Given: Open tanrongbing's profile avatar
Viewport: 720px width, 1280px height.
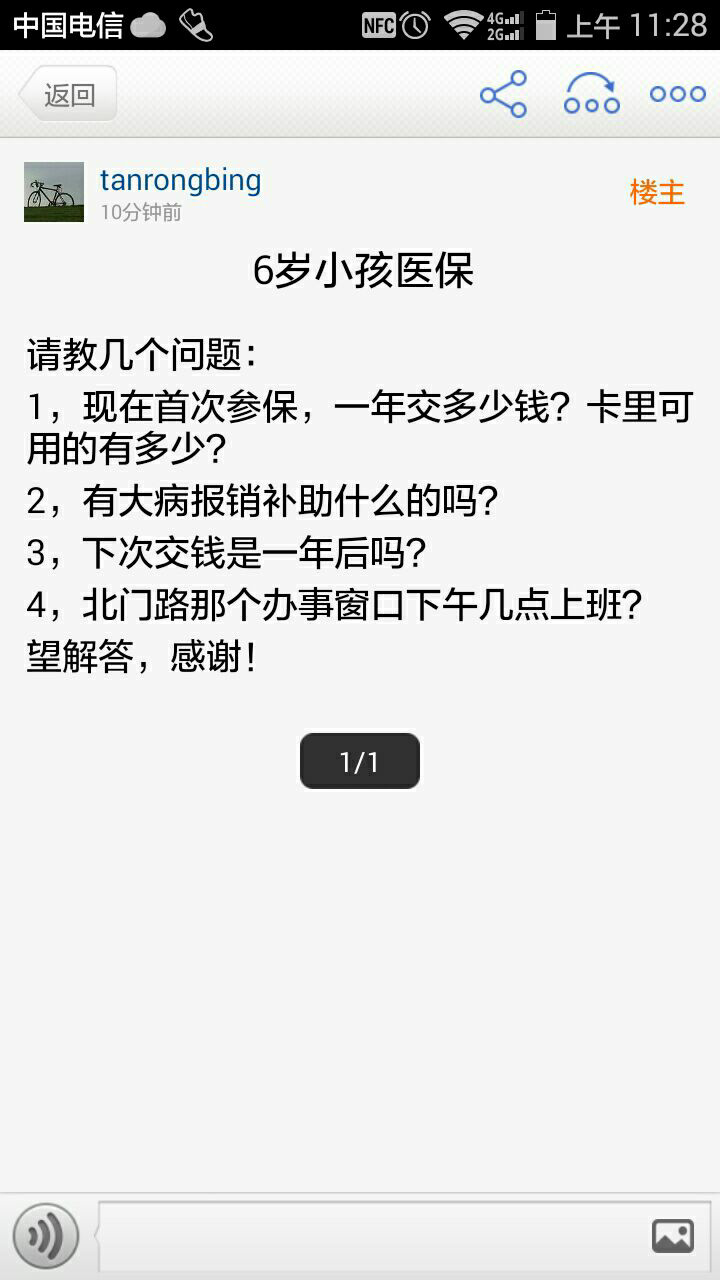Looking at the screenshot, I should pyautogui.click(x=54, y=192).
